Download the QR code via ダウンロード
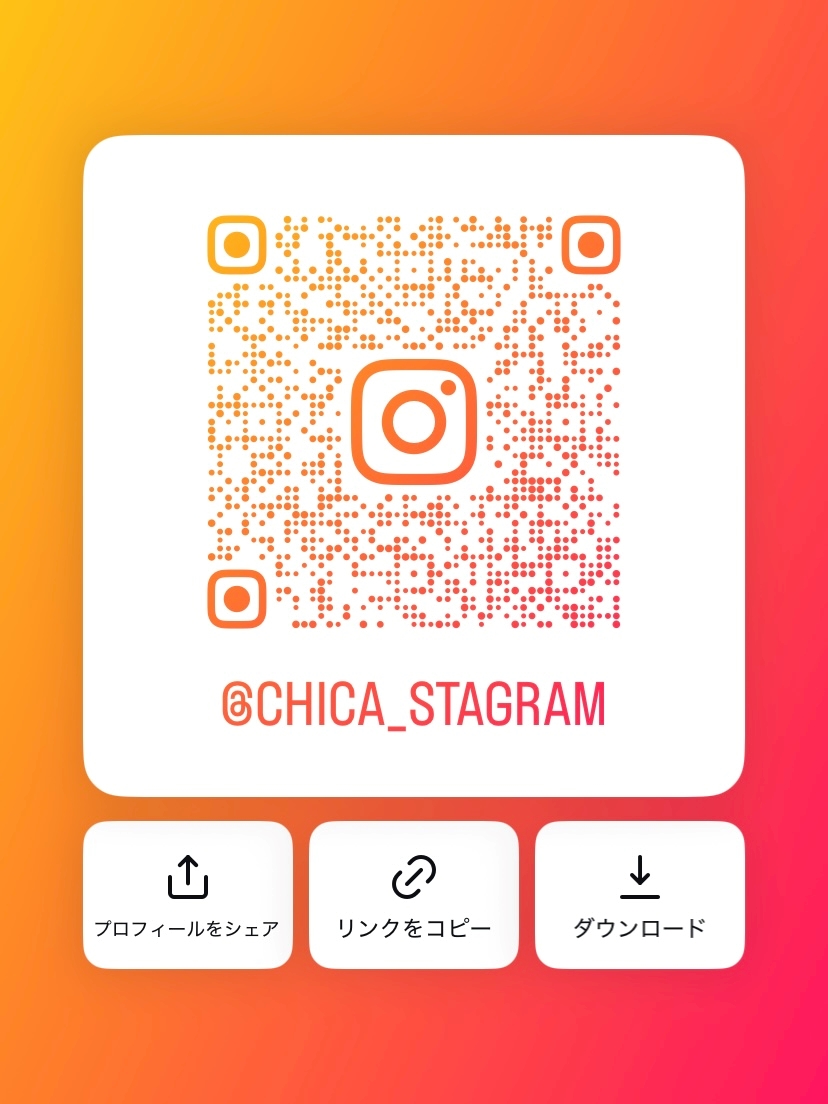Screen dimensions: 828x1104 coord(639,894)
